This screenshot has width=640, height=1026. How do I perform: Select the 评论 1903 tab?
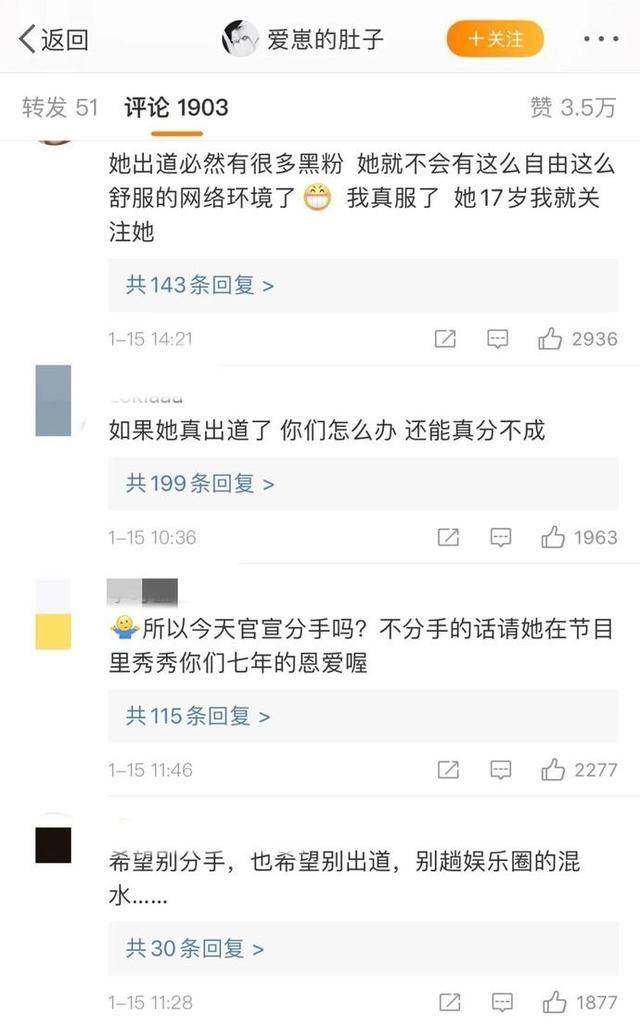[176, 108]
